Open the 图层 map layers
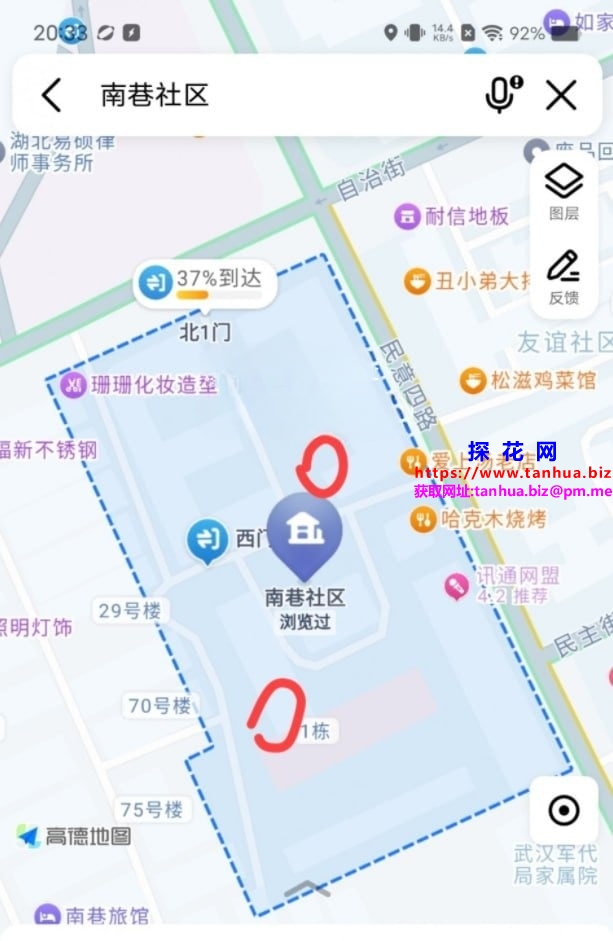This screenshot has height=941, width=613. coord(564,191)
